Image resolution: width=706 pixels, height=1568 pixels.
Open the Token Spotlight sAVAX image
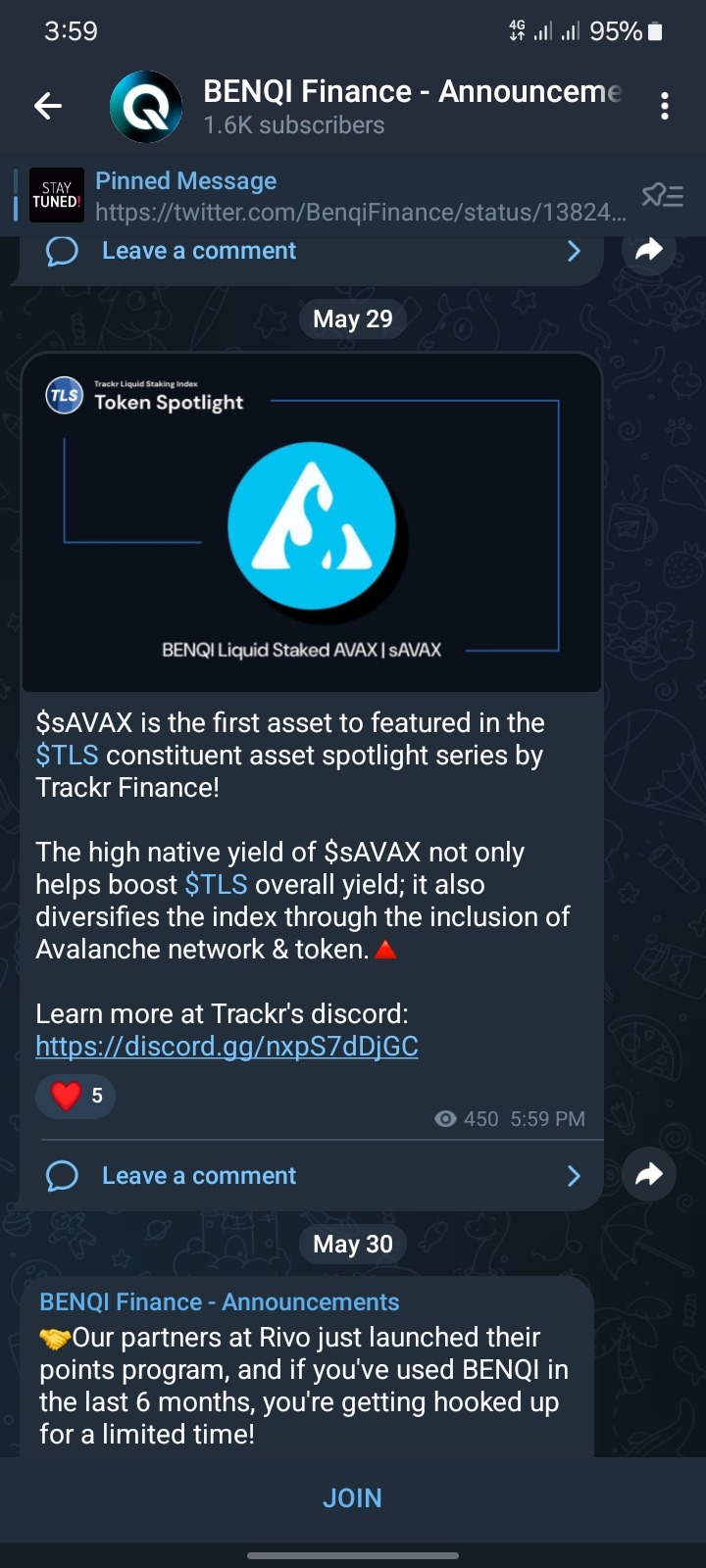pyautogui.click(x=312, y=524)
